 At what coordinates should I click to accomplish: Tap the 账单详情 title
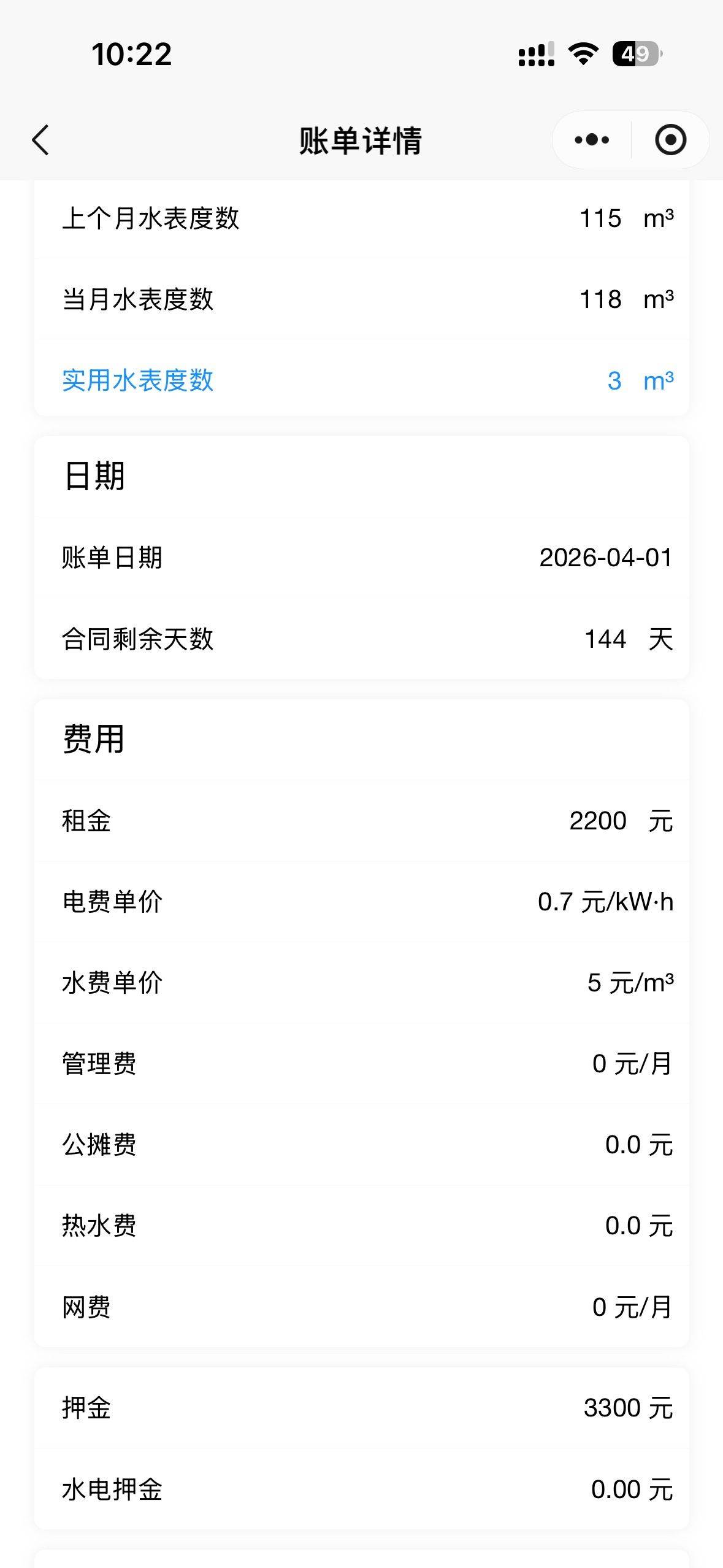[362, 140]
